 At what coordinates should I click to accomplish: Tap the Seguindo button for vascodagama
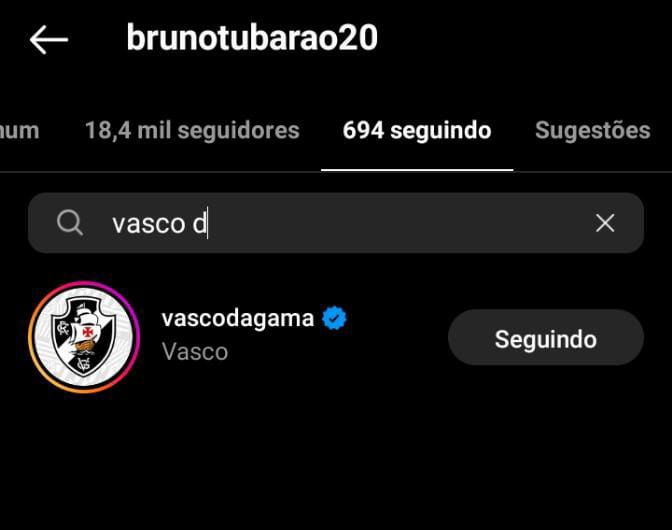tap(545, 338)
